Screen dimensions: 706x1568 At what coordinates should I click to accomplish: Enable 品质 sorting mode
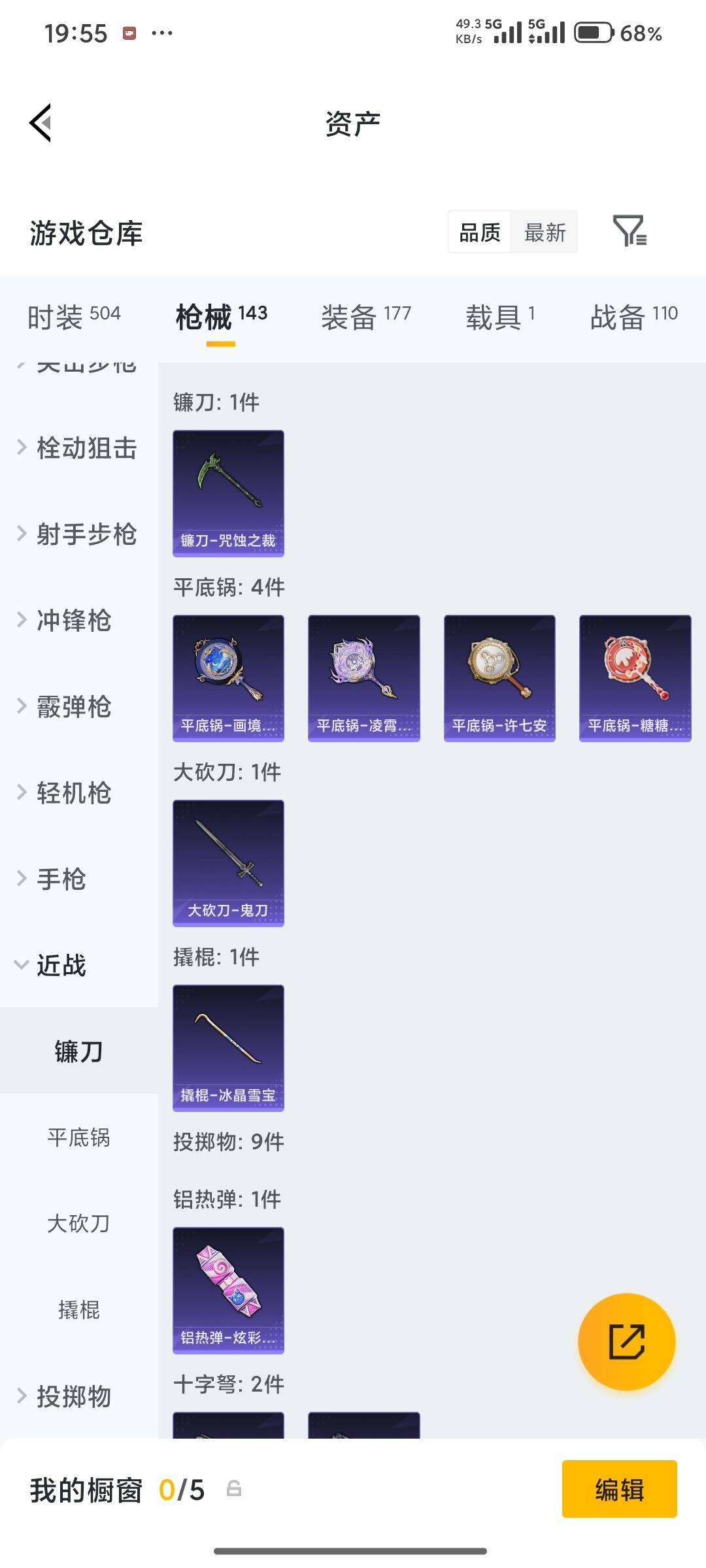480,232
